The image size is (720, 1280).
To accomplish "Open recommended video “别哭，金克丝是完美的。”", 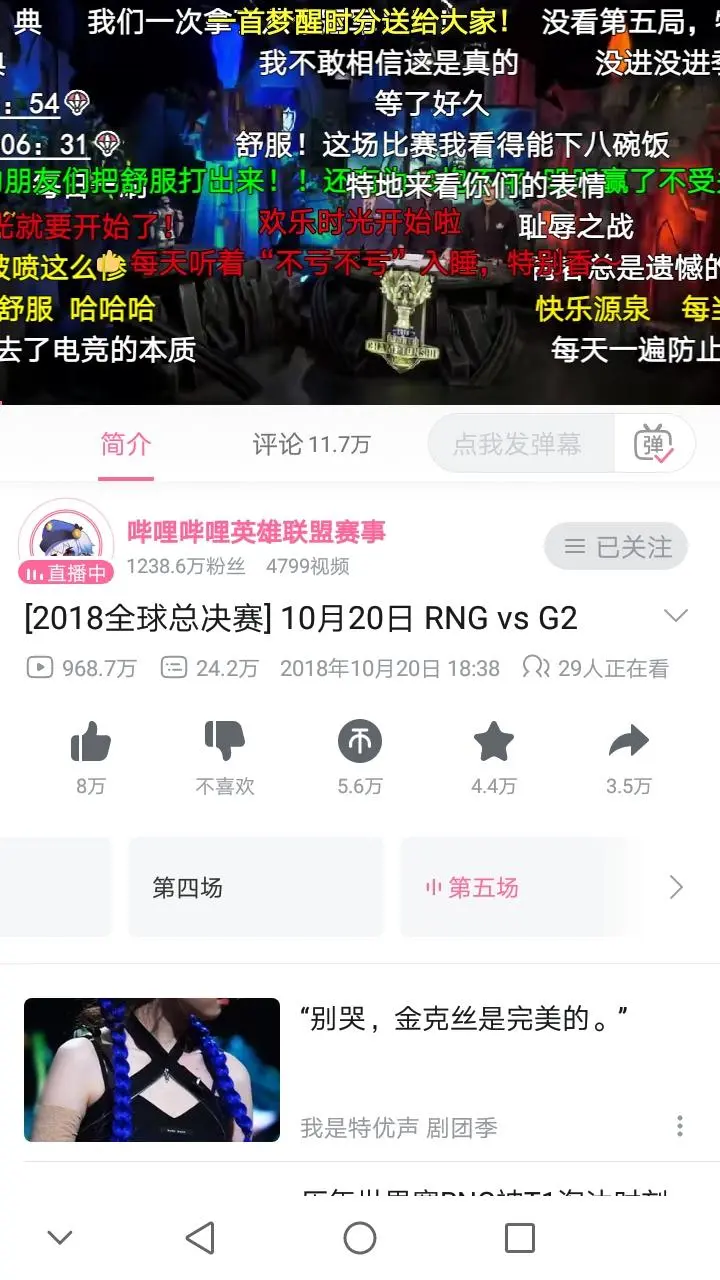I will point(466,1020).
